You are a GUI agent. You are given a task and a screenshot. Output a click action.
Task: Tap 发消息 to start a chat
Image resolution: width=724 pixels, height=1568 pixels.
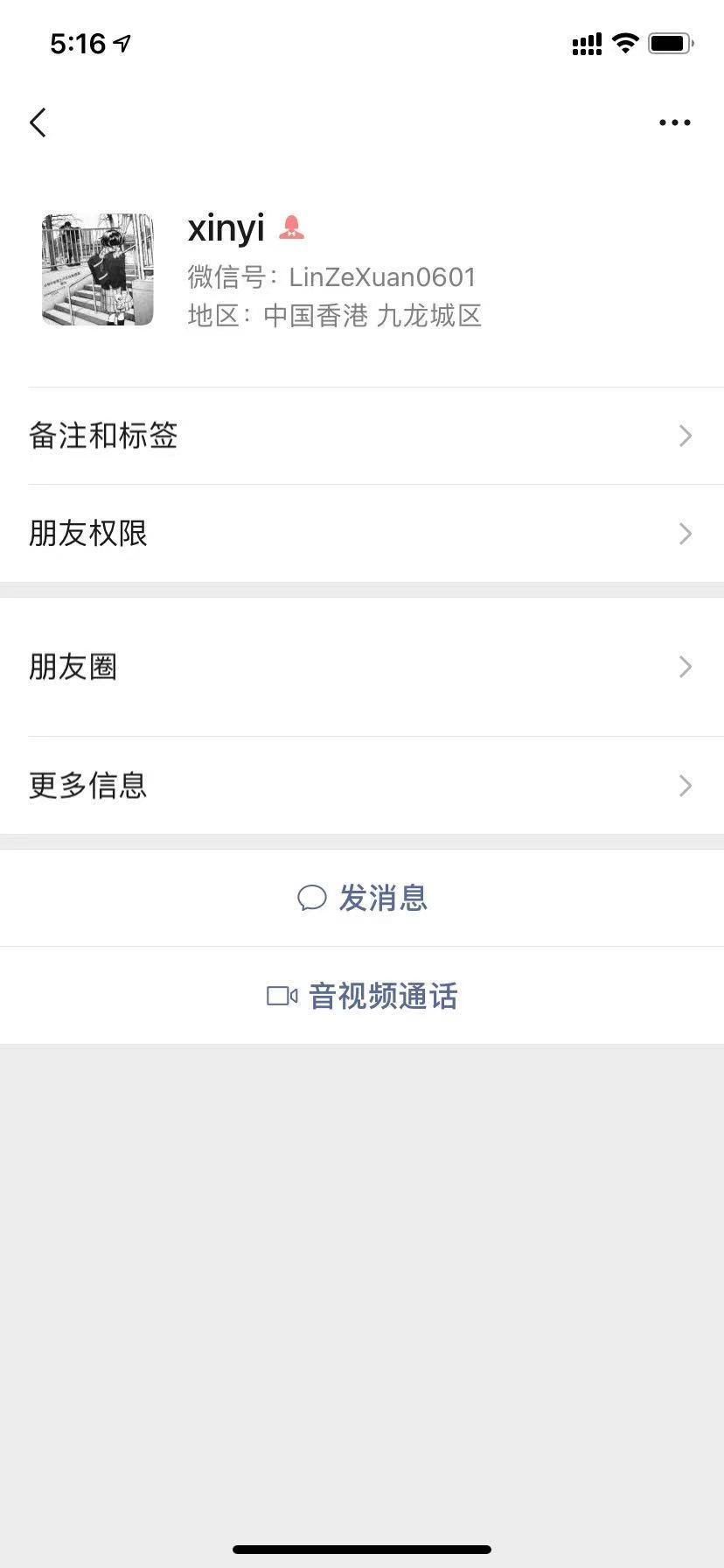click(x=383, y=898)
